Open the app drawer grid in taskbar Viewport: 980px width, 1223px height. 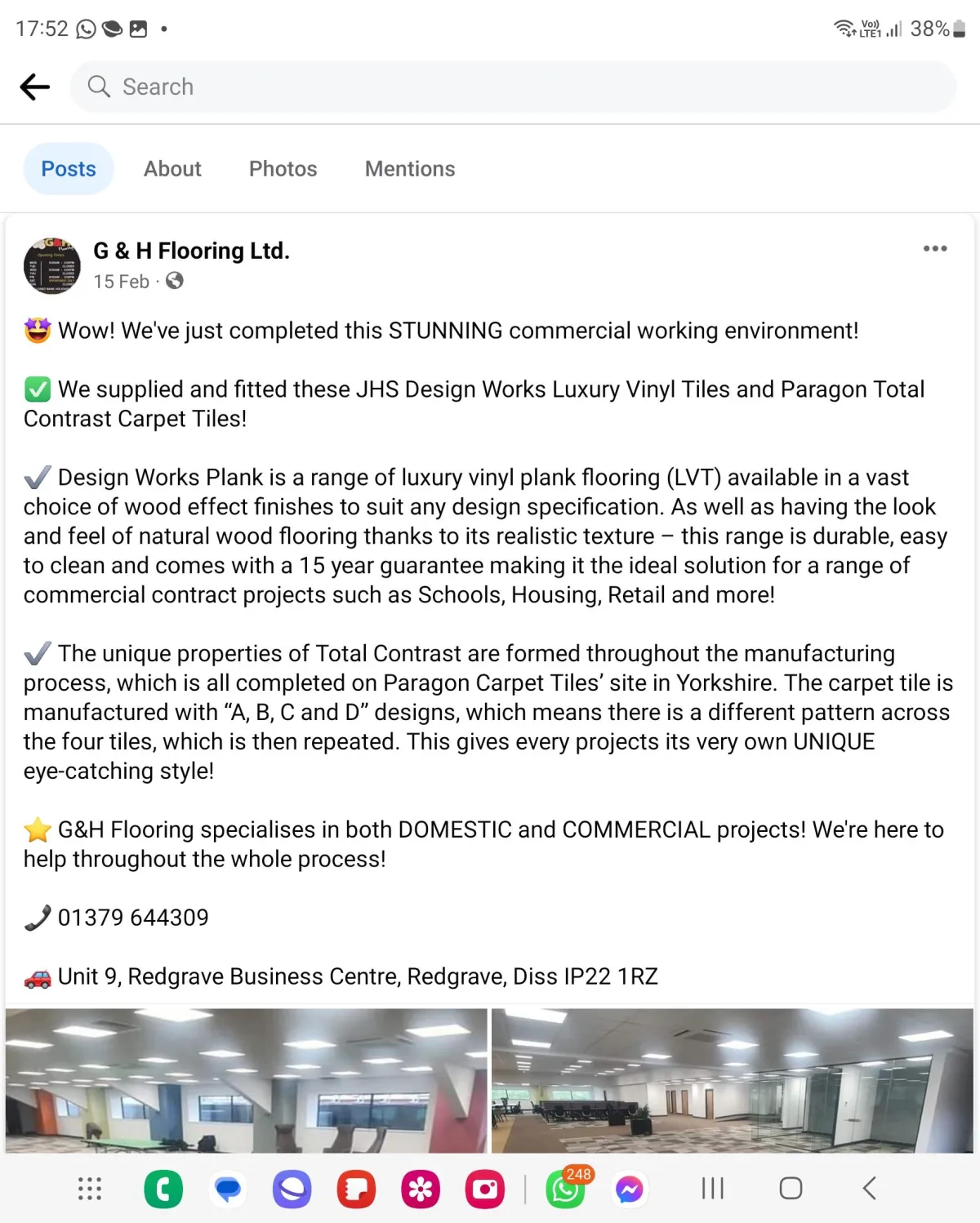(90, 1189)
